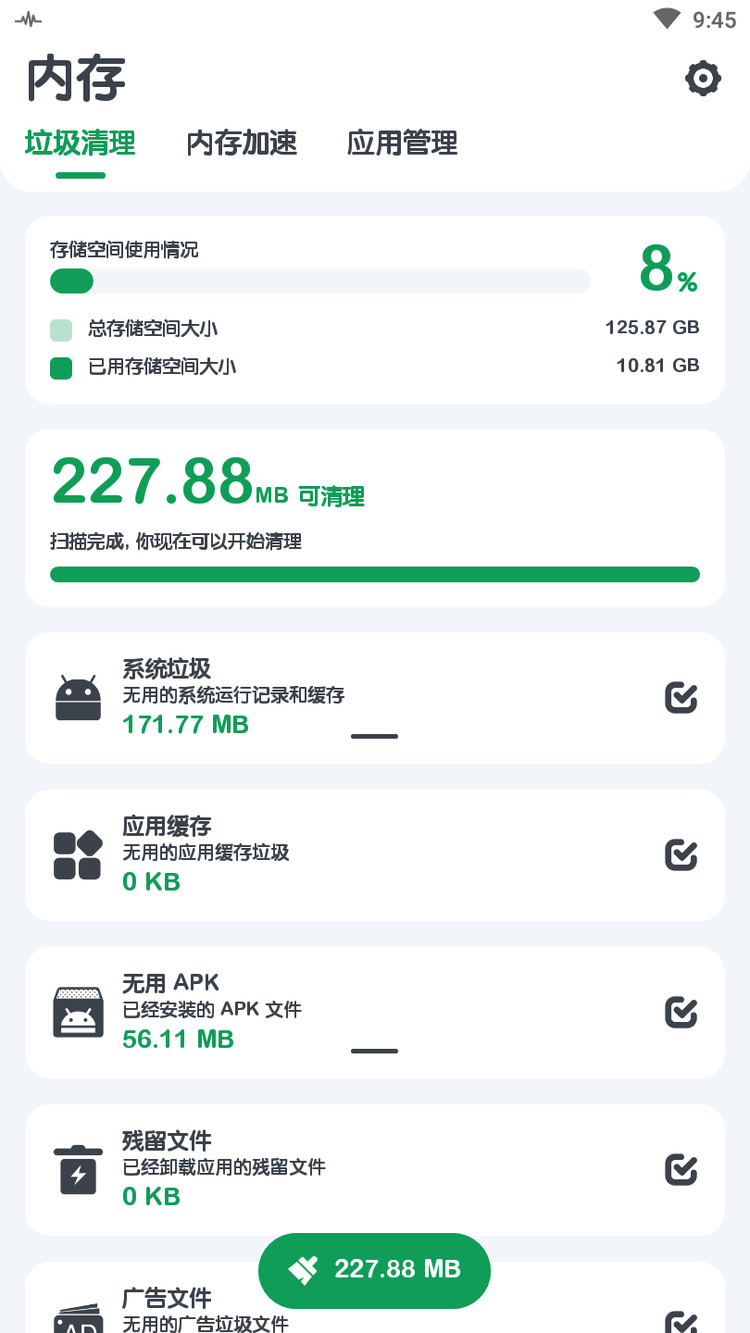Uncheck the 无用 APK checkbox
Image resolution: width=750 pixels, height=1333 pixels.
click(681, 1012)
